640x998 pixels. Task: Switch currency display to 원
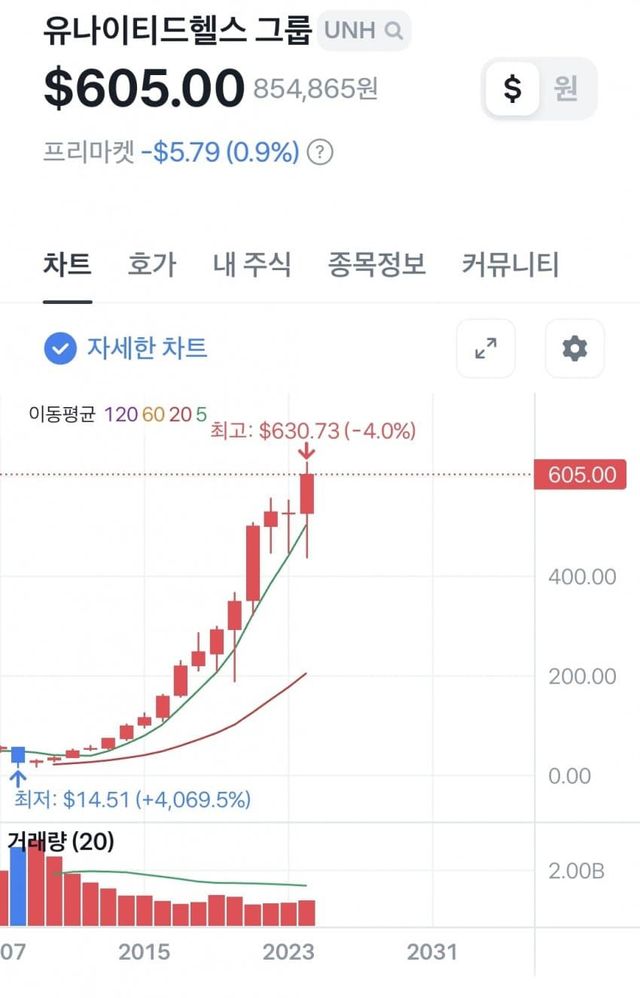point(566,89)
